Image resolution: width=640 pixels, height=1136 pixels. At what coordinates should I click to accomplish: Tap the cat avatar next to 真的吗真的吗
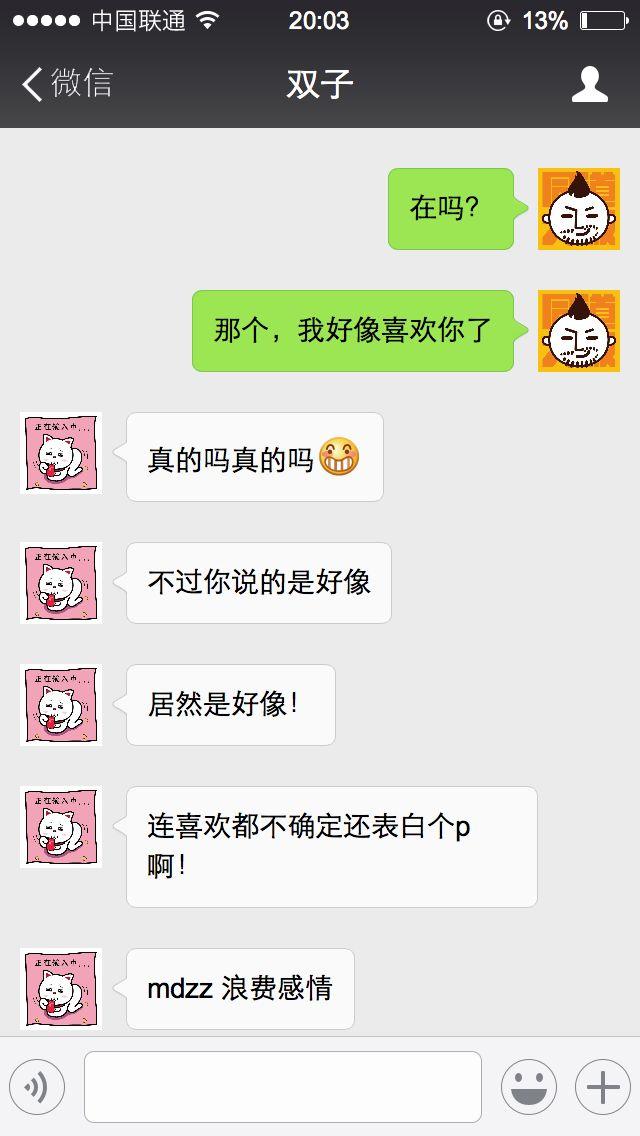61,453
